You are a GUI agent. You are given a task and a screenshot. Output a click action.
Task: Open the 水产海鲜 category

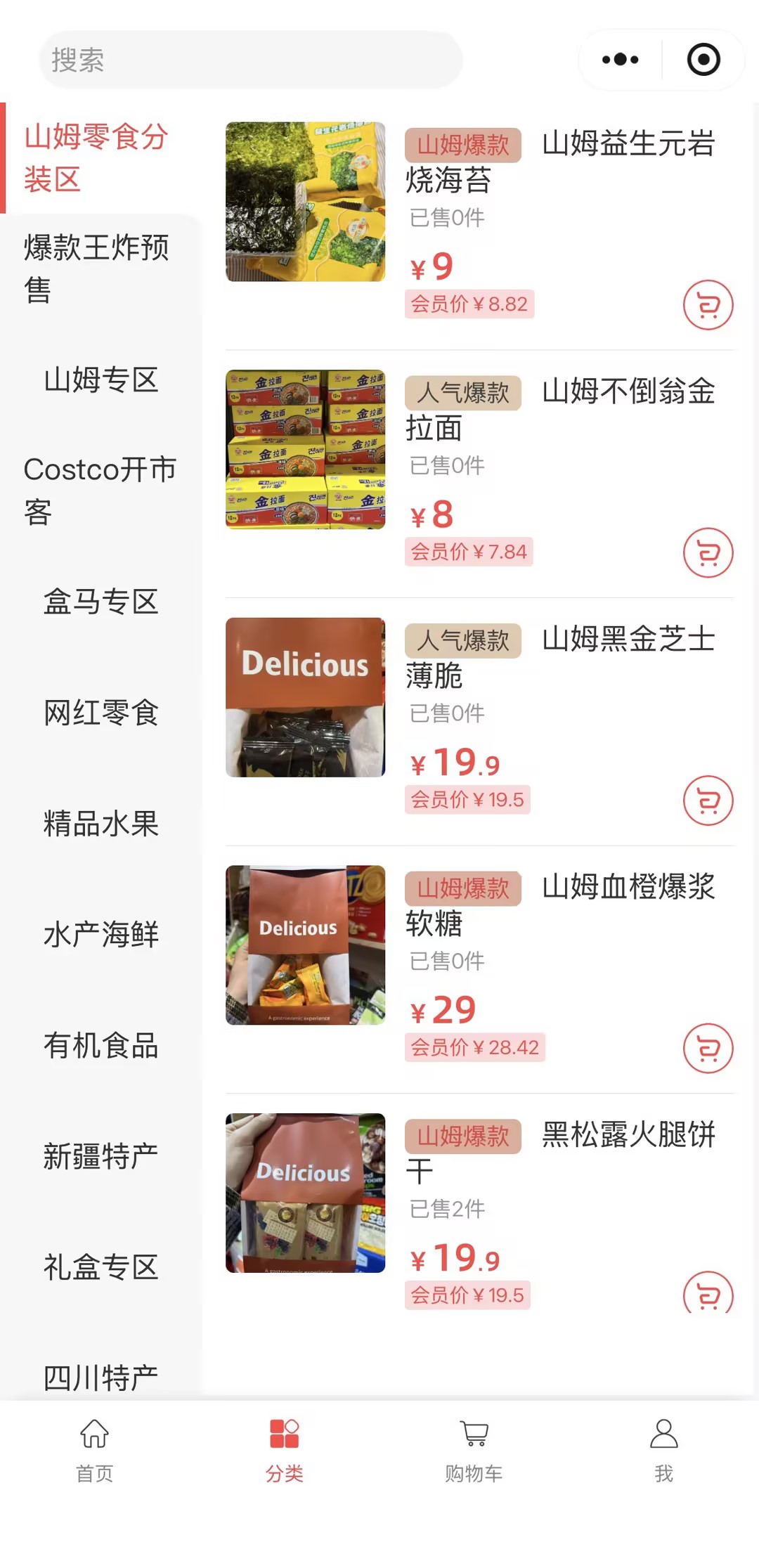click(100, 935)
